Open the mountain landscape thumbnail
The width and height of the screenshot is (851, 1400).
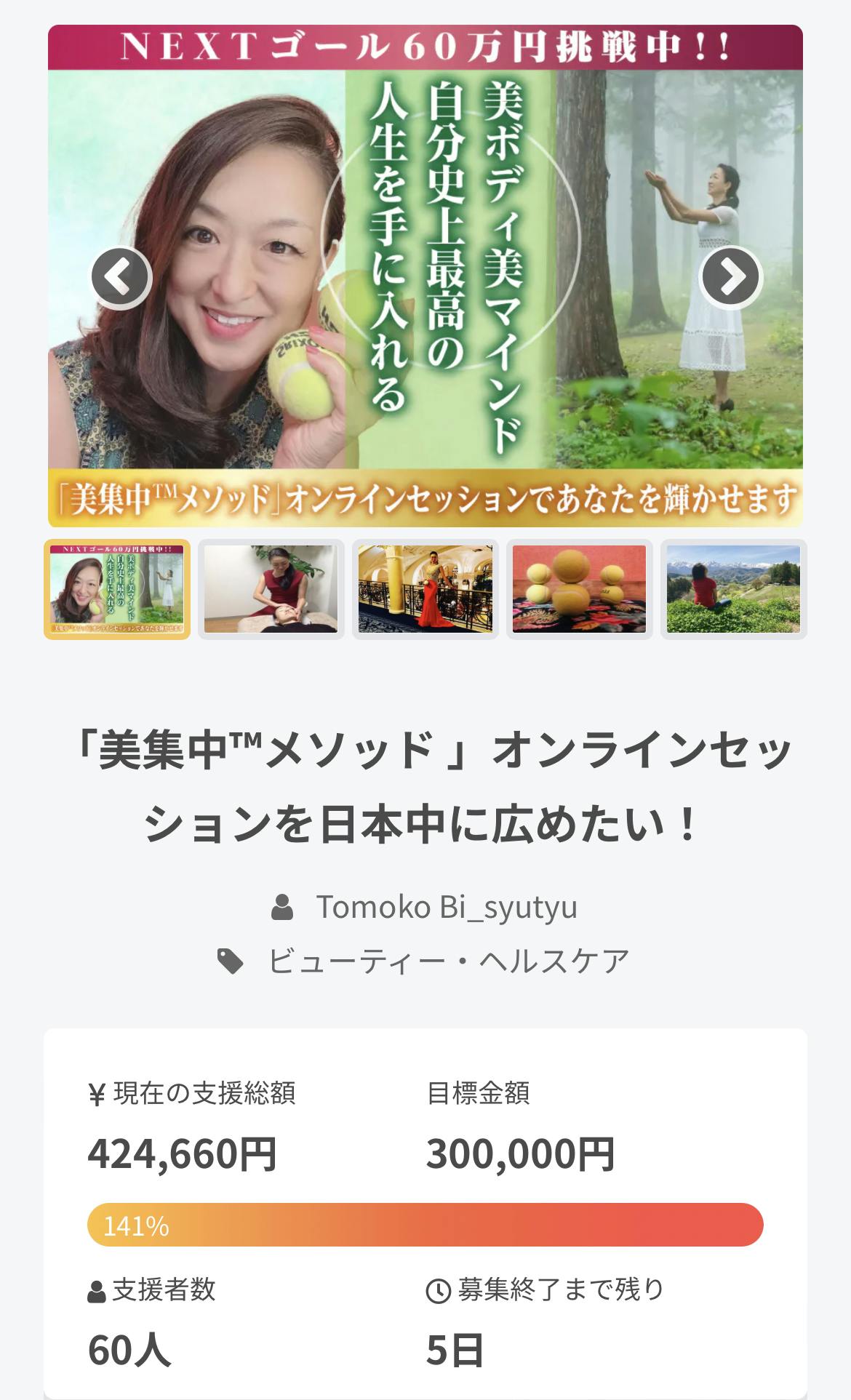pos(733,589)
